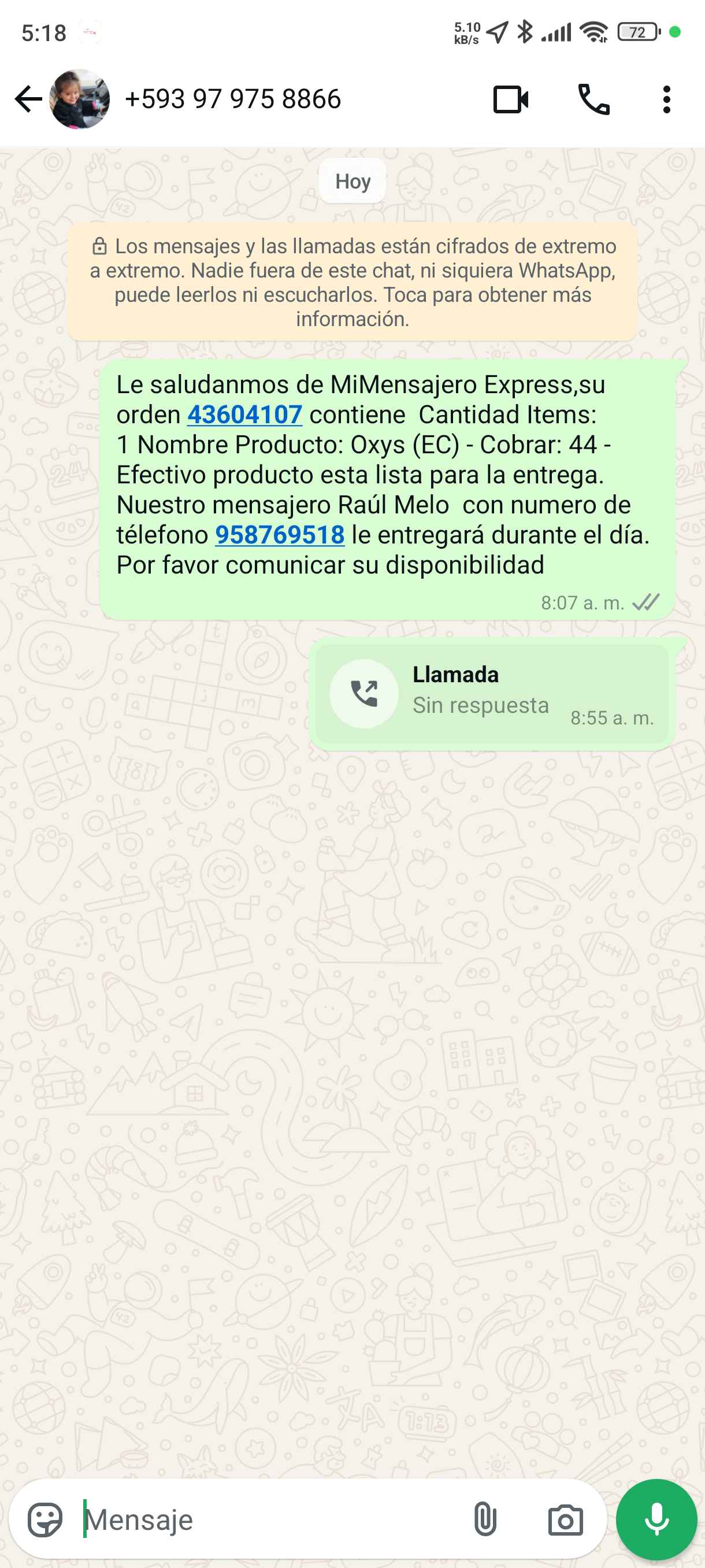This screenshot has height=1568, width=705.
Task: Go back to the chats list
Action: tap(28, 99)
